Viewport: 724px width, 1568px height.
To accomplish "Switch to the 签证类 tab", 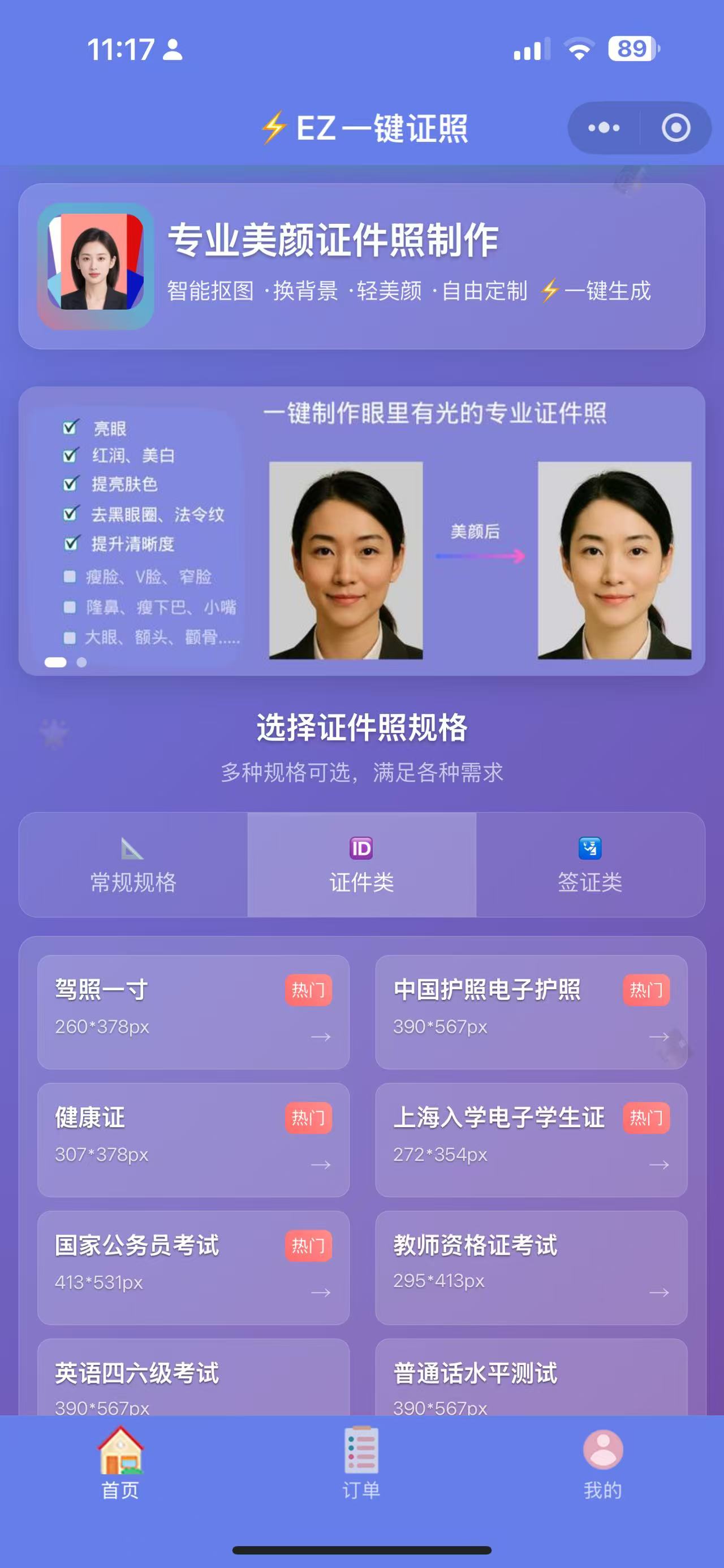I will [x=590, y=865].
